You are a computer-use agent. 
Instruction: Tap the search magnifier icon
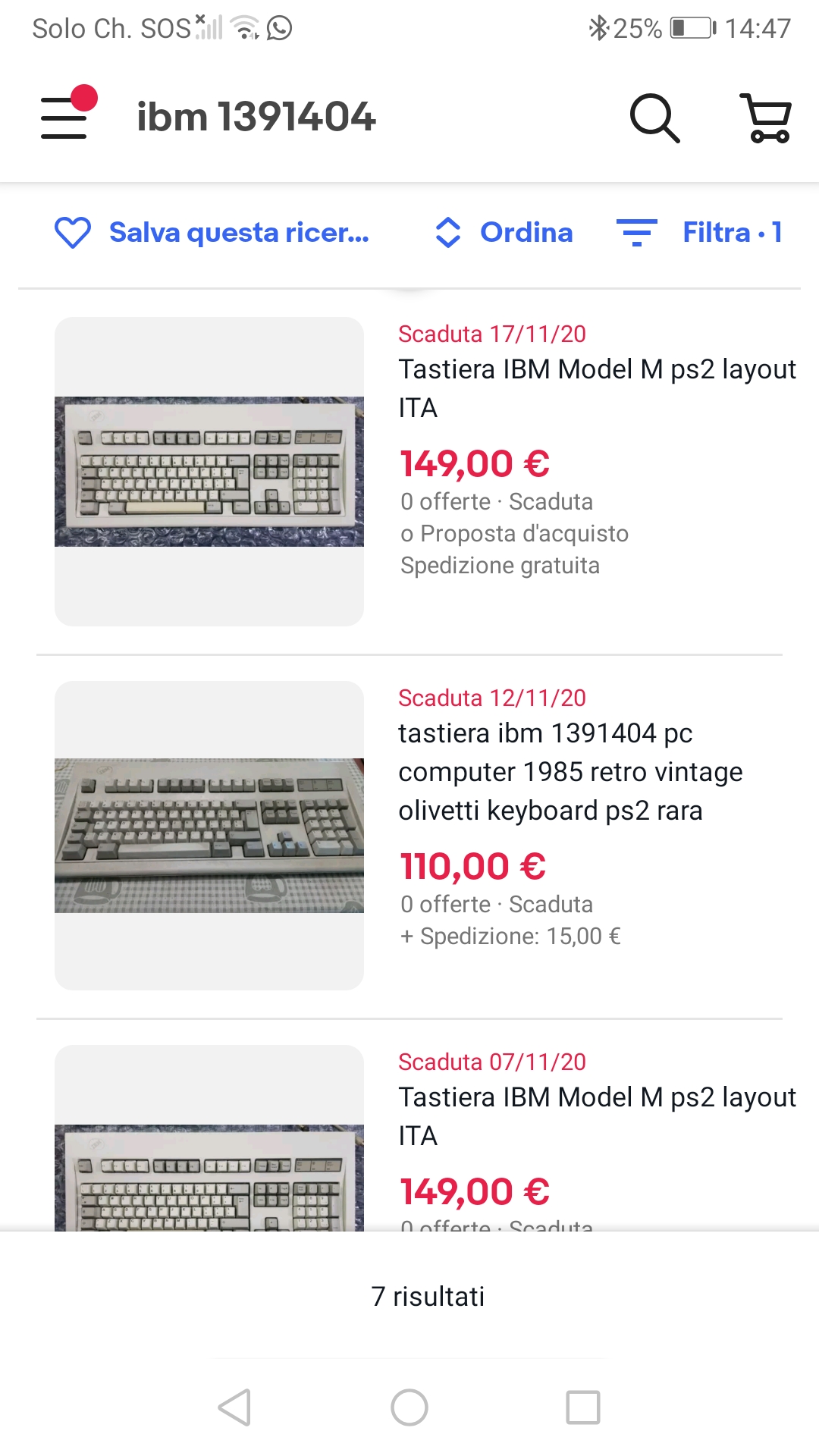[x=654, y=118]
